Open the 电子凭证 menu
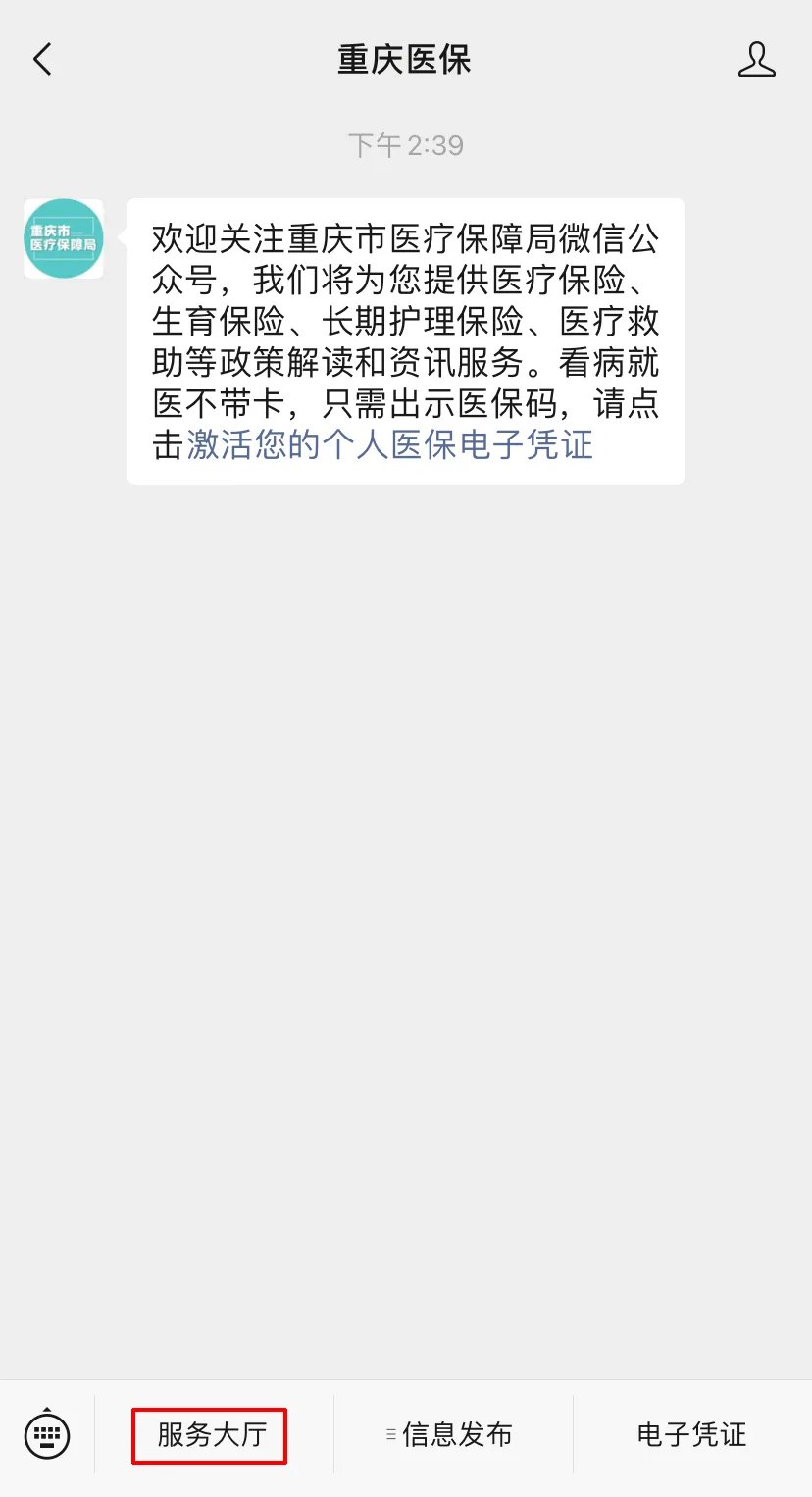The width and height of the screenshot is (812, 1497). coord(691,1435)
